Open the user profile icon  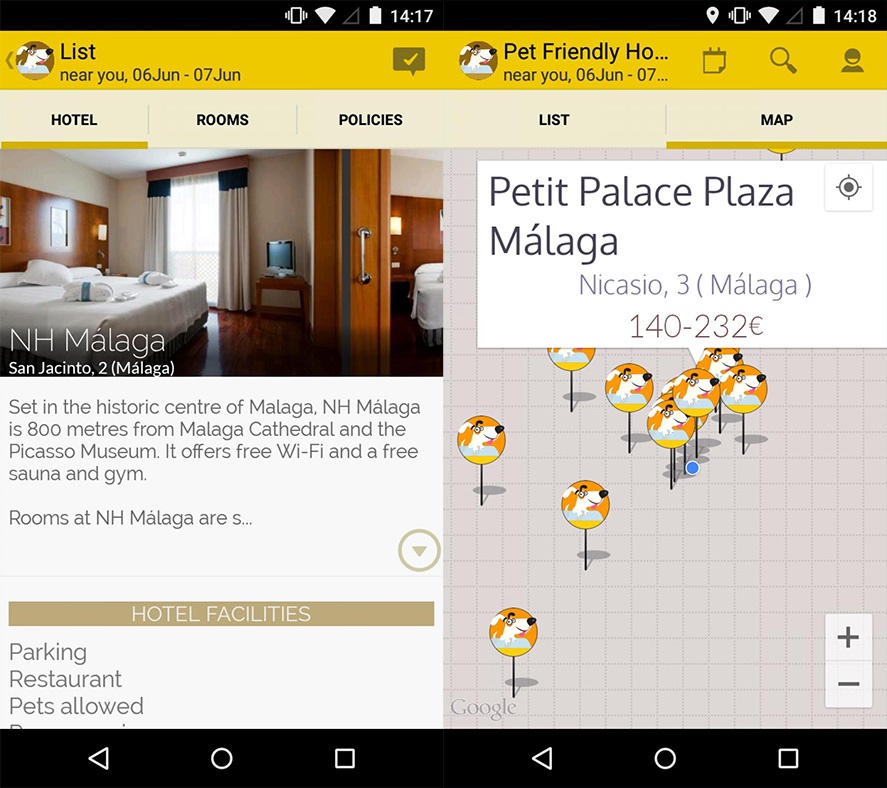pyautogui.click(x=852, y=60)
